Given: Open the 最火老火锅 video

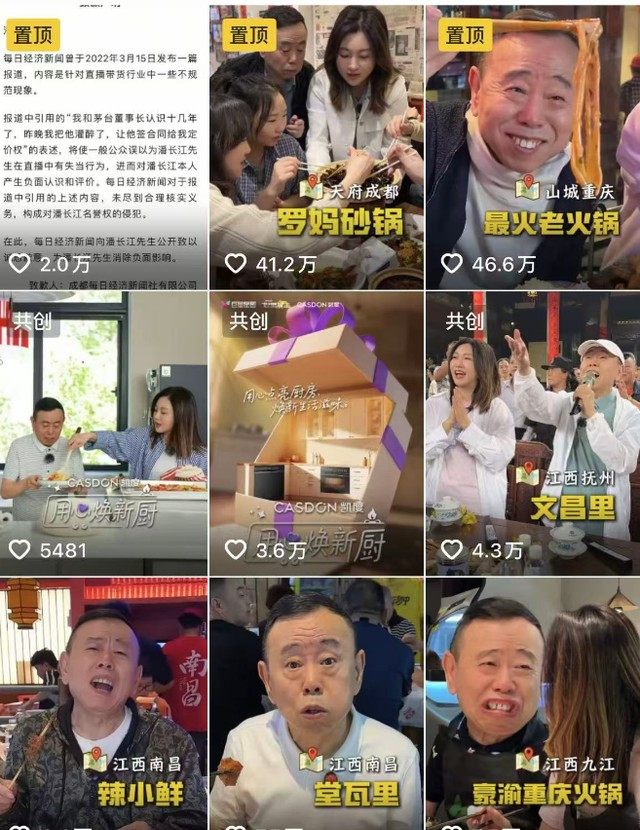Looking at the screenshot, I should click(x=532, y=145).
